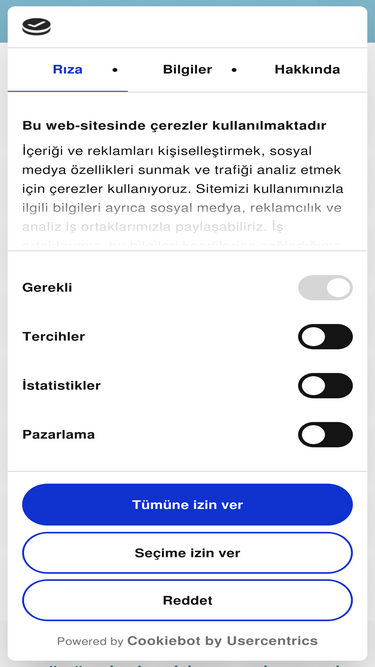Screen dimensions: 375x667
Task: Switch to the Bilgiler tab
Action: click(x=188, y=70)
